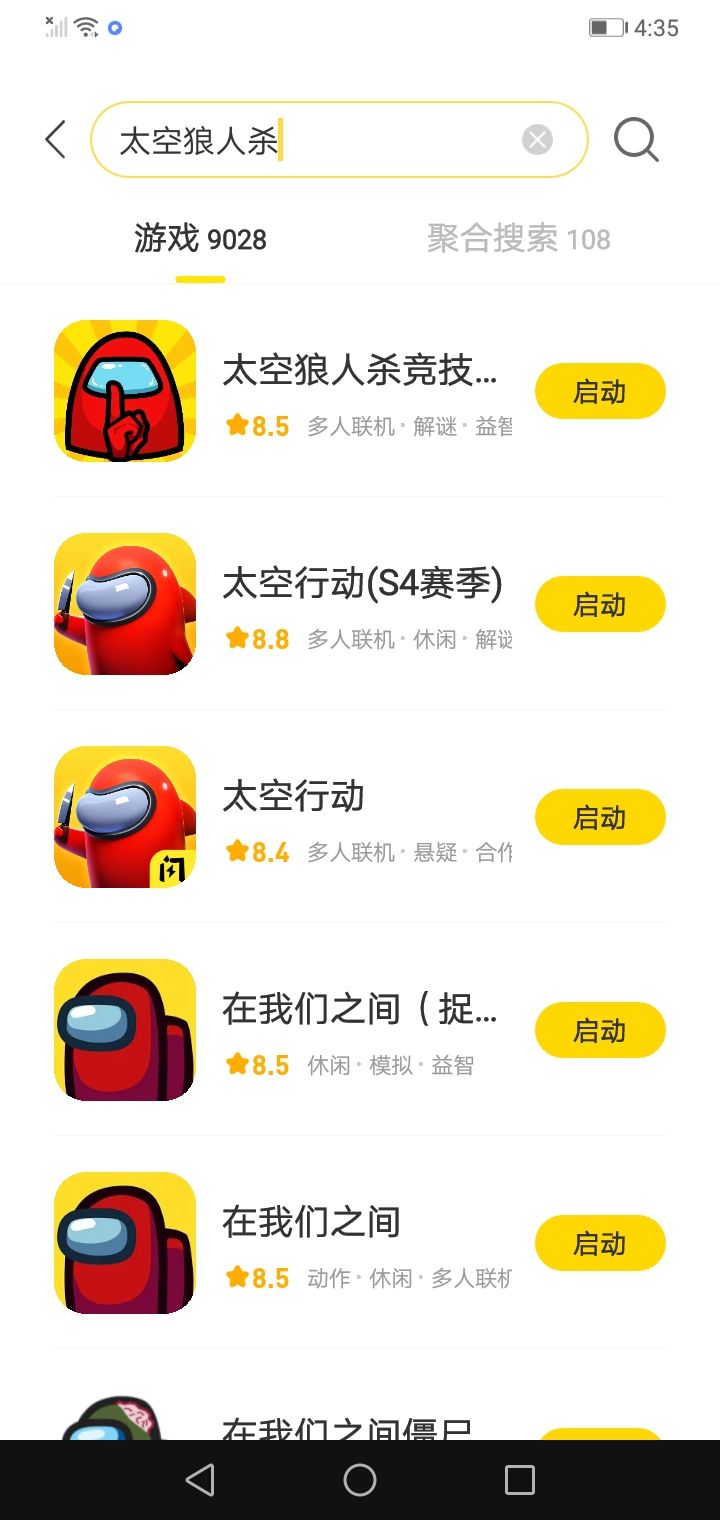Go back using the arrow beside search
Screen dimensions: 720x1520
[x=56, y=140]
